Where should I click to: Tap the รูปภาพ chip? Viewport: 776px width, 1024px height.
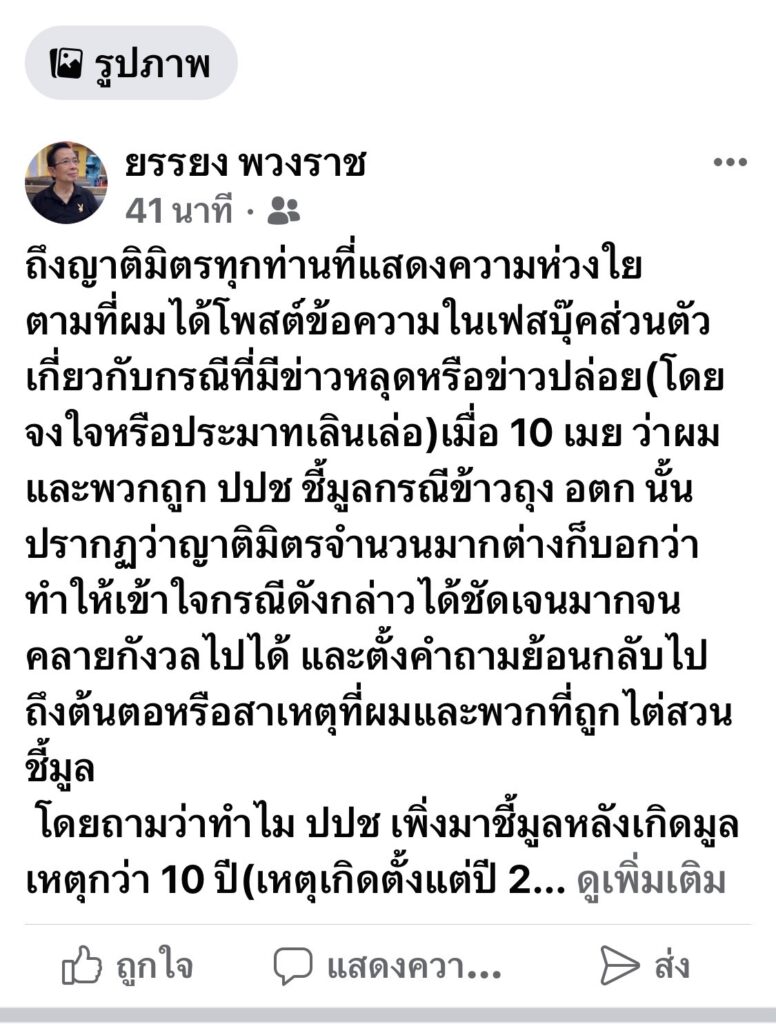tap(131, 64)
